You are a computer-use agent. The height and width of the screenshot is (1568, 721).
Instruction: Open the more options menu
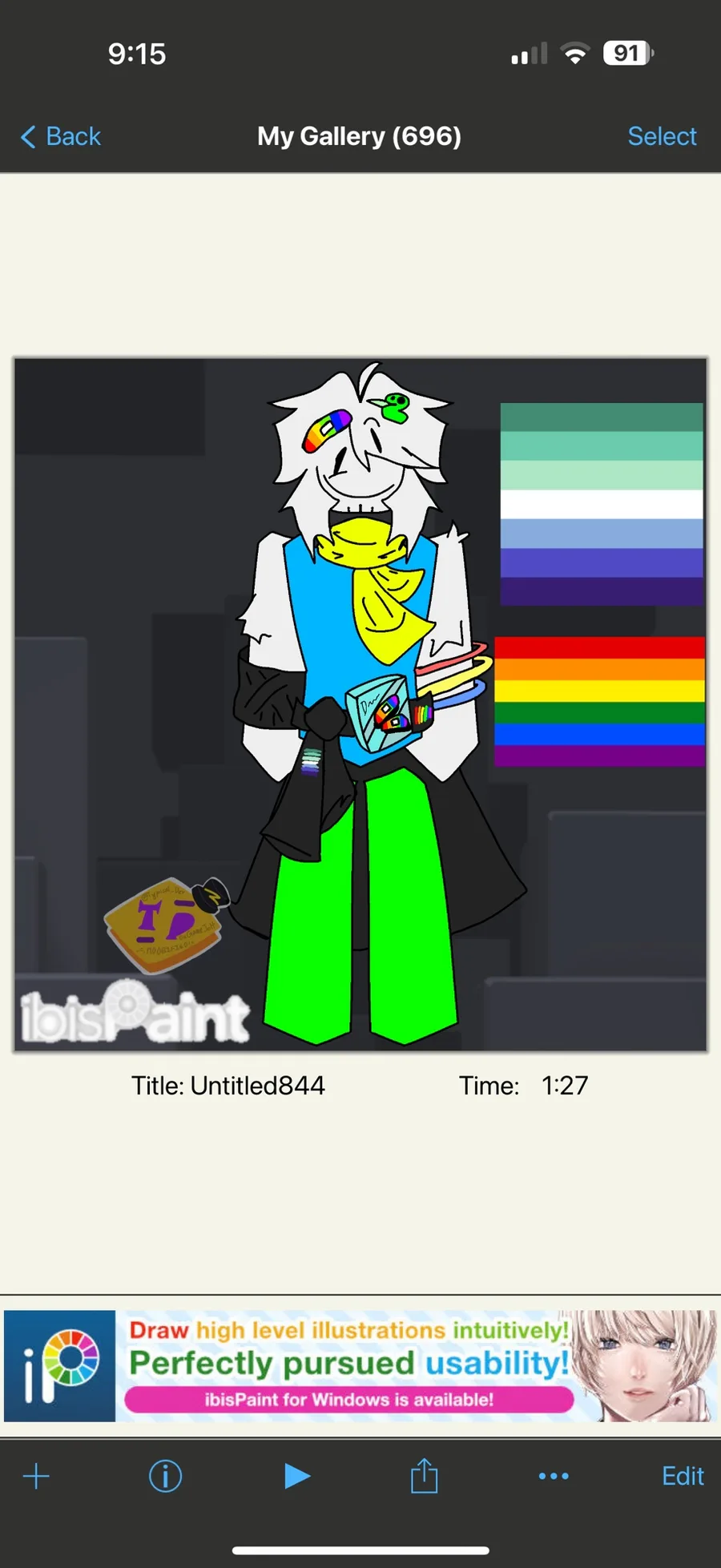pos(554,1476)
